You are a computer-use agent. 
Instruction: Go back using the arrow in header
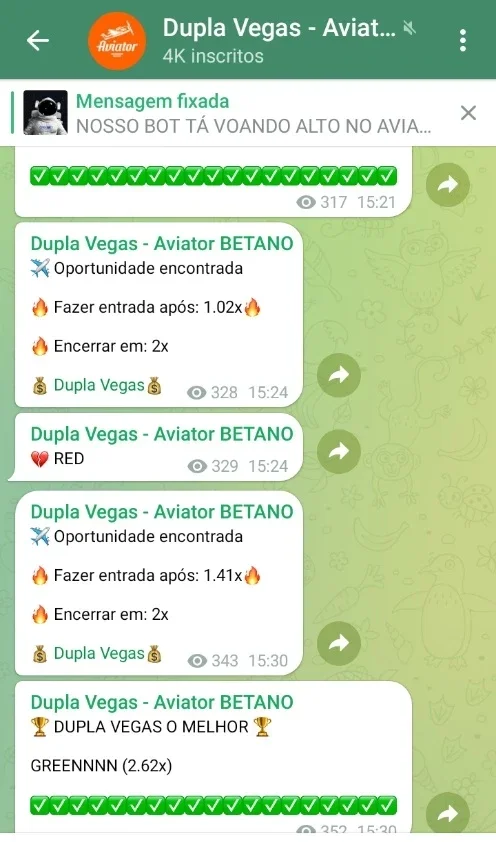38,40
